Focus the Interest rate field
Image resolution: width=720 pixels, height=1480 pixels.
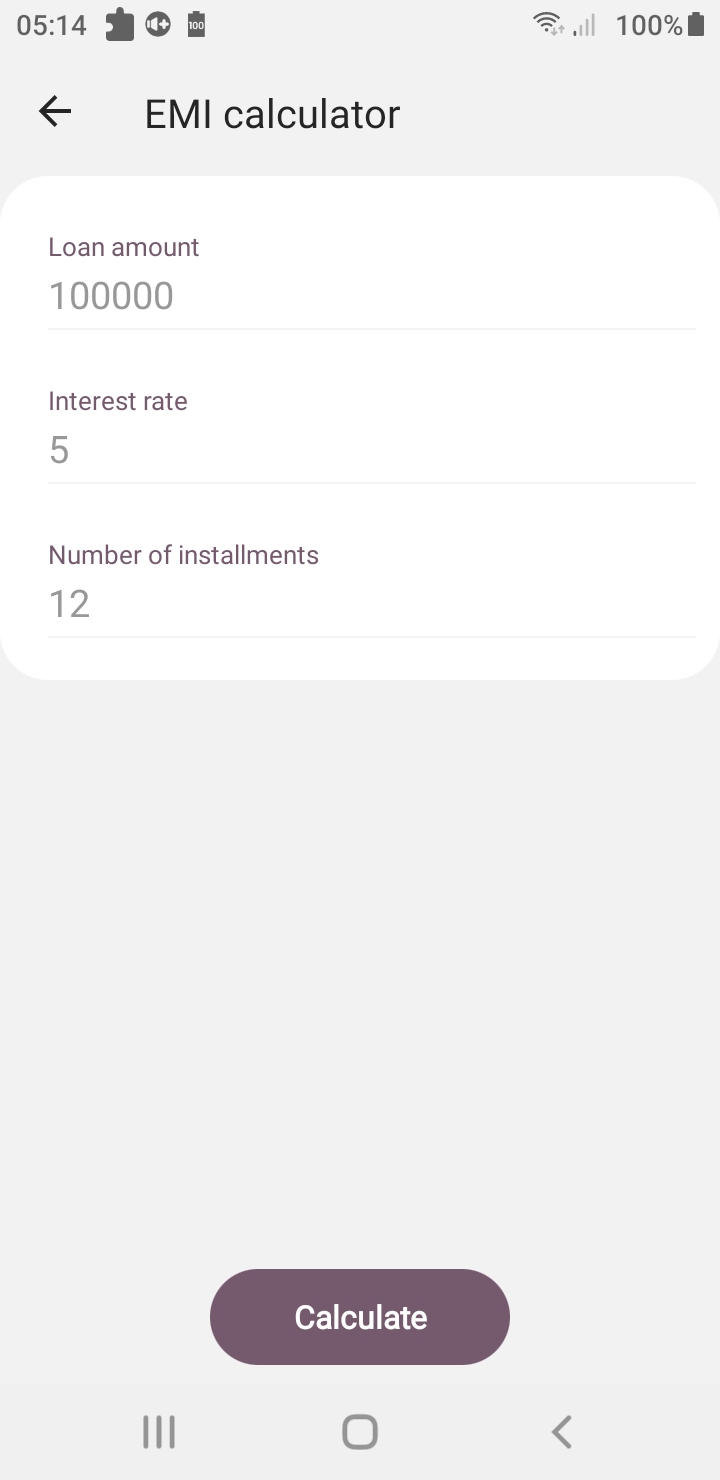[x=370, y=450]
